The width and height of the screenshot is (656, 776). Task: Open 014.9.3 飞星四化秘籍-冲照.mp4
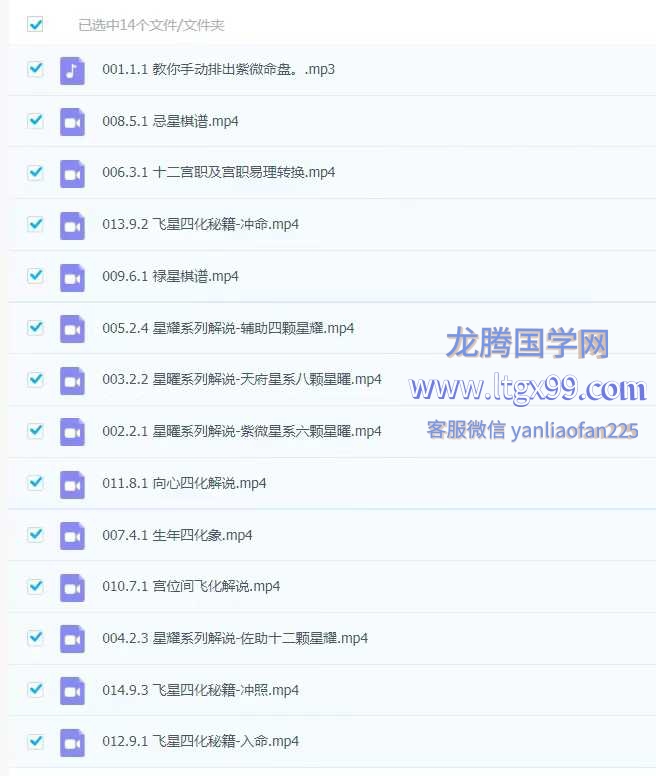pyautogui.click(x=200, y=690)
